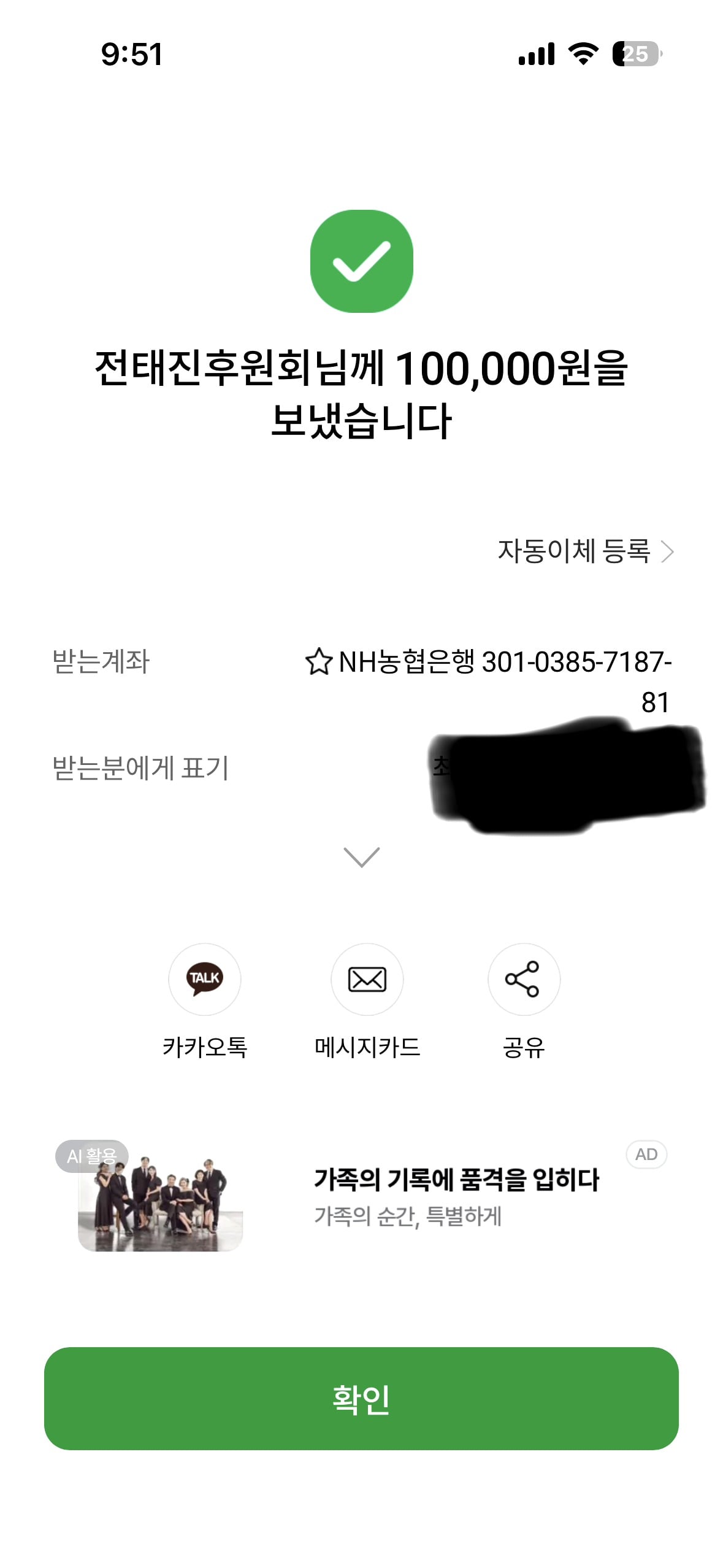Image resolution: width=723 pixels, height=1568 pixels.
Task: Confirm with the green 확인 button
Action: [x=361, y=1398]
